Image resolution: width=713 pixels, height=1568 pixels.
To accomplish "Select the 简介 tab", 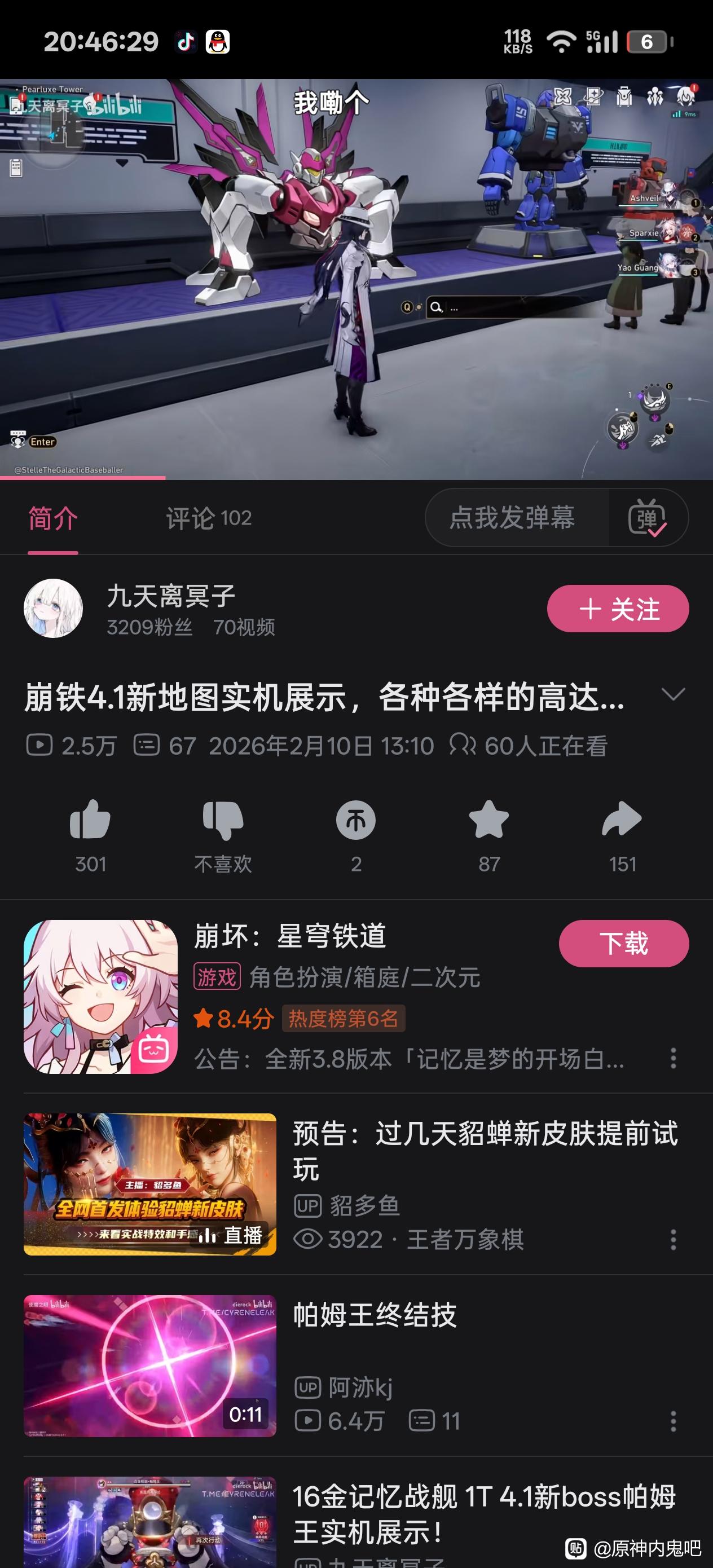I will (53, 518).
